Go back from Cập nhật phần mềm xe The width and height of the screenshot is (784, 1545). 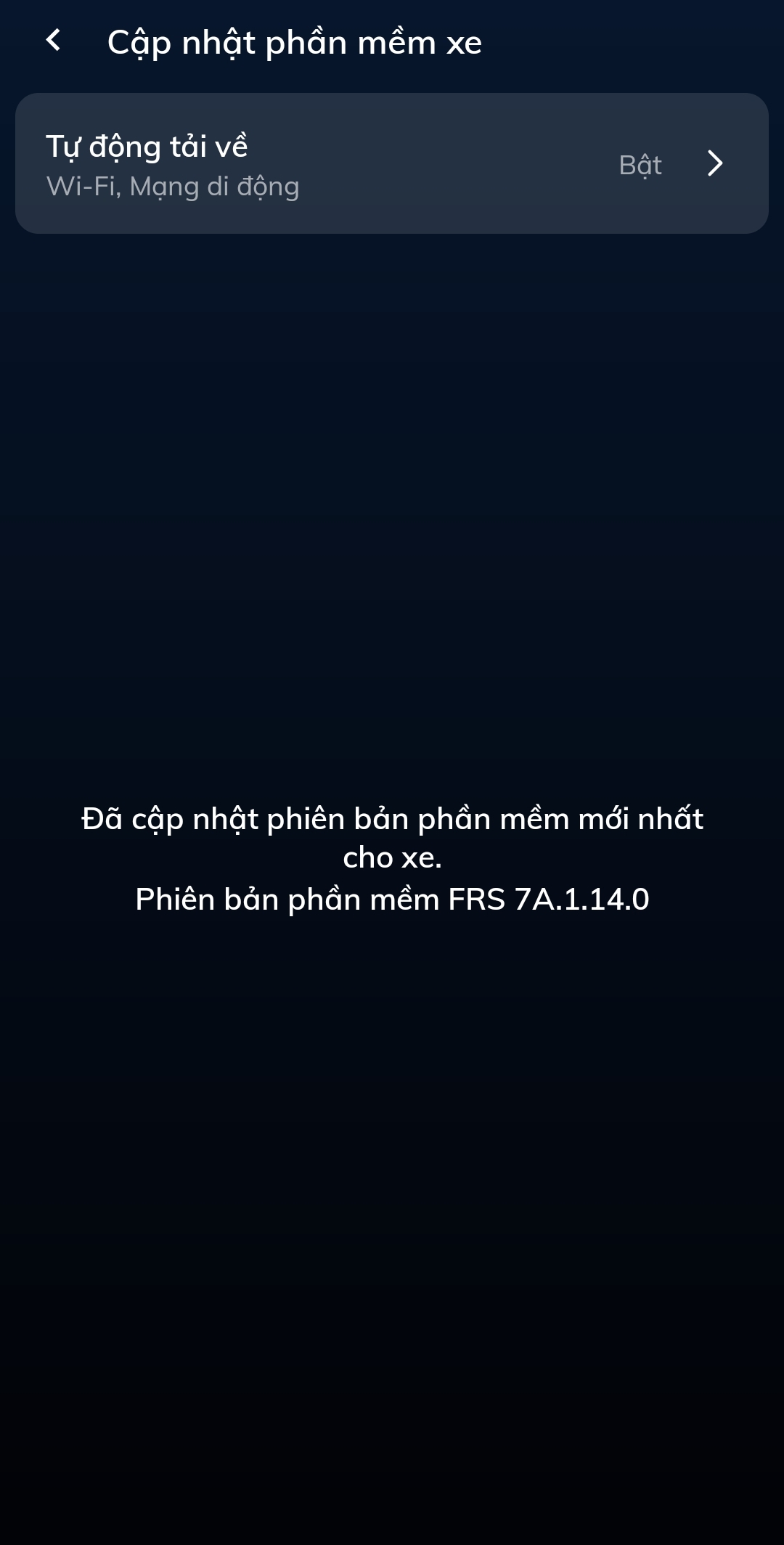53,41
